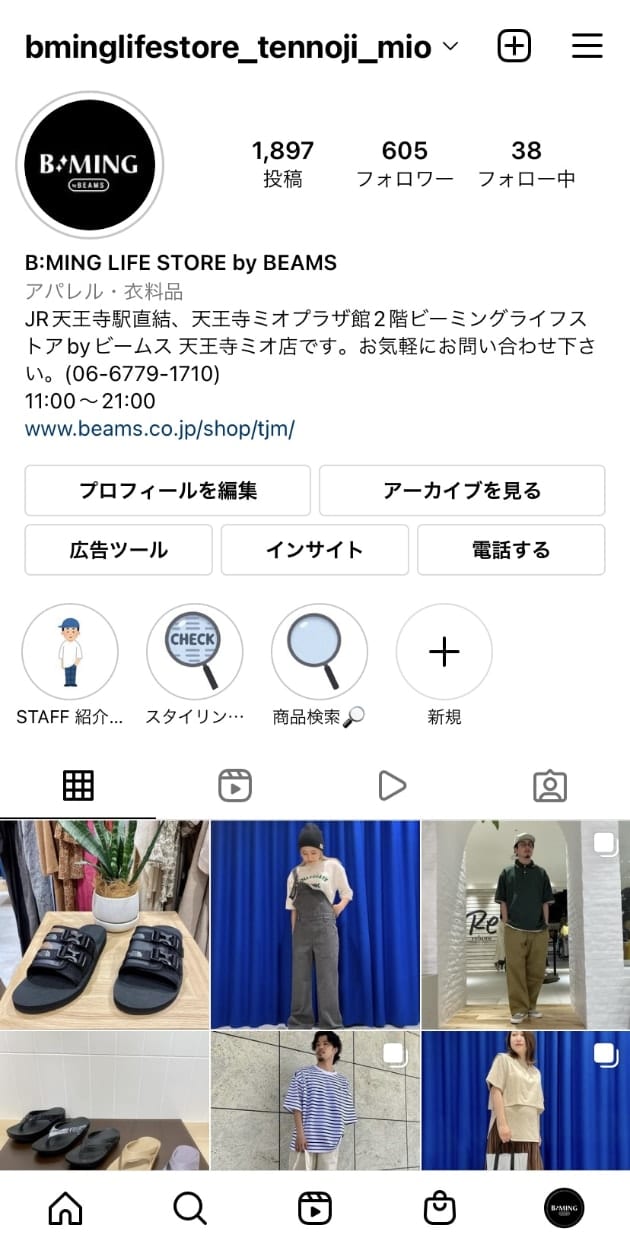Open the create new post plus icon

pyautogui.click(x=514, y=46)
